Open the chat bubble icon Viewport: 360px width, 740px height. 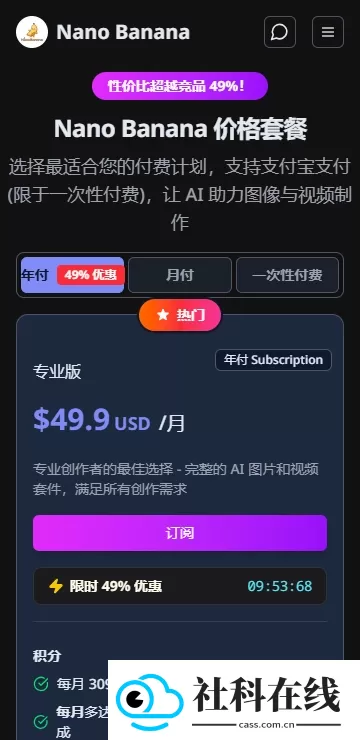pos(280,32)
